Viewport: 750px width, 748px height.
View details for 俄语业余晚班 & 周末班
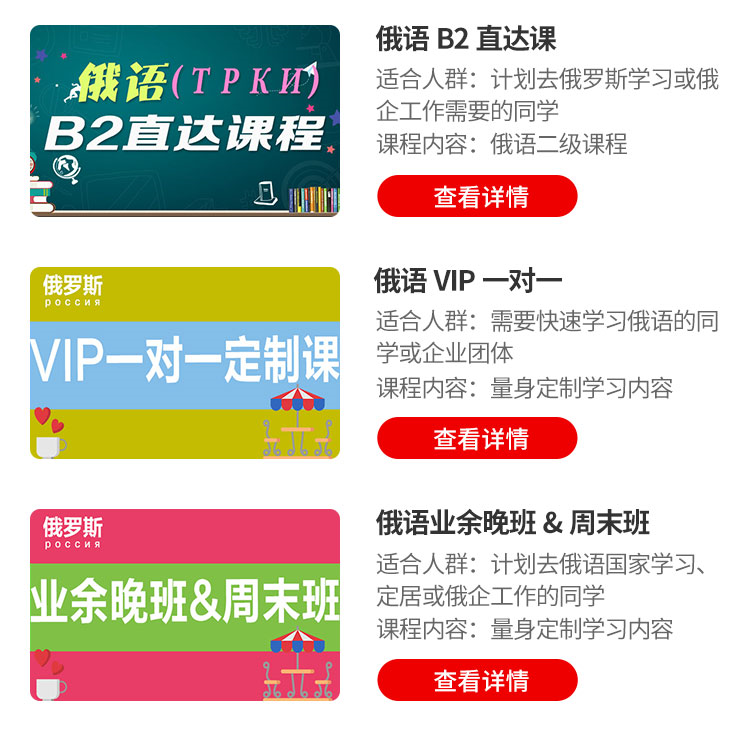[x=477, y=680]
